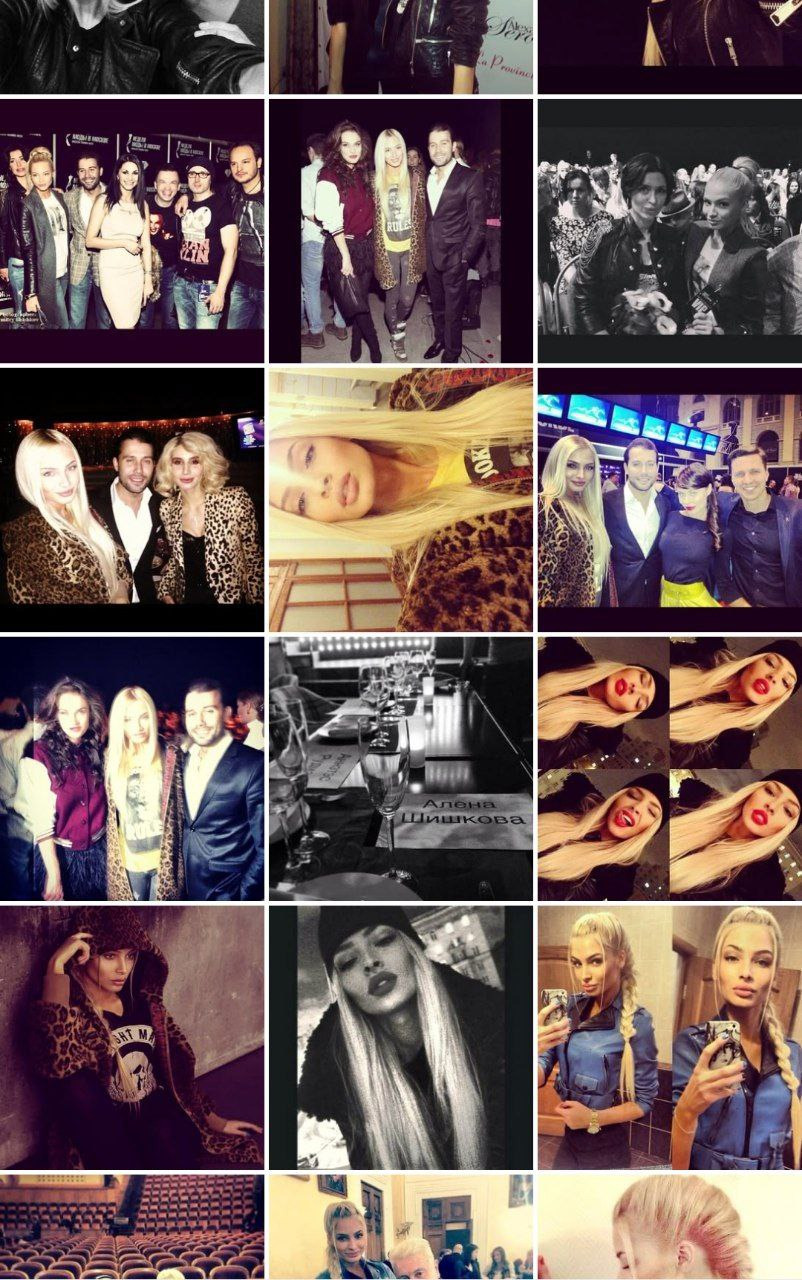Open the blue-tinted photo of three people
Viewport: 802px width, 1280px height.
coord(132,768)
